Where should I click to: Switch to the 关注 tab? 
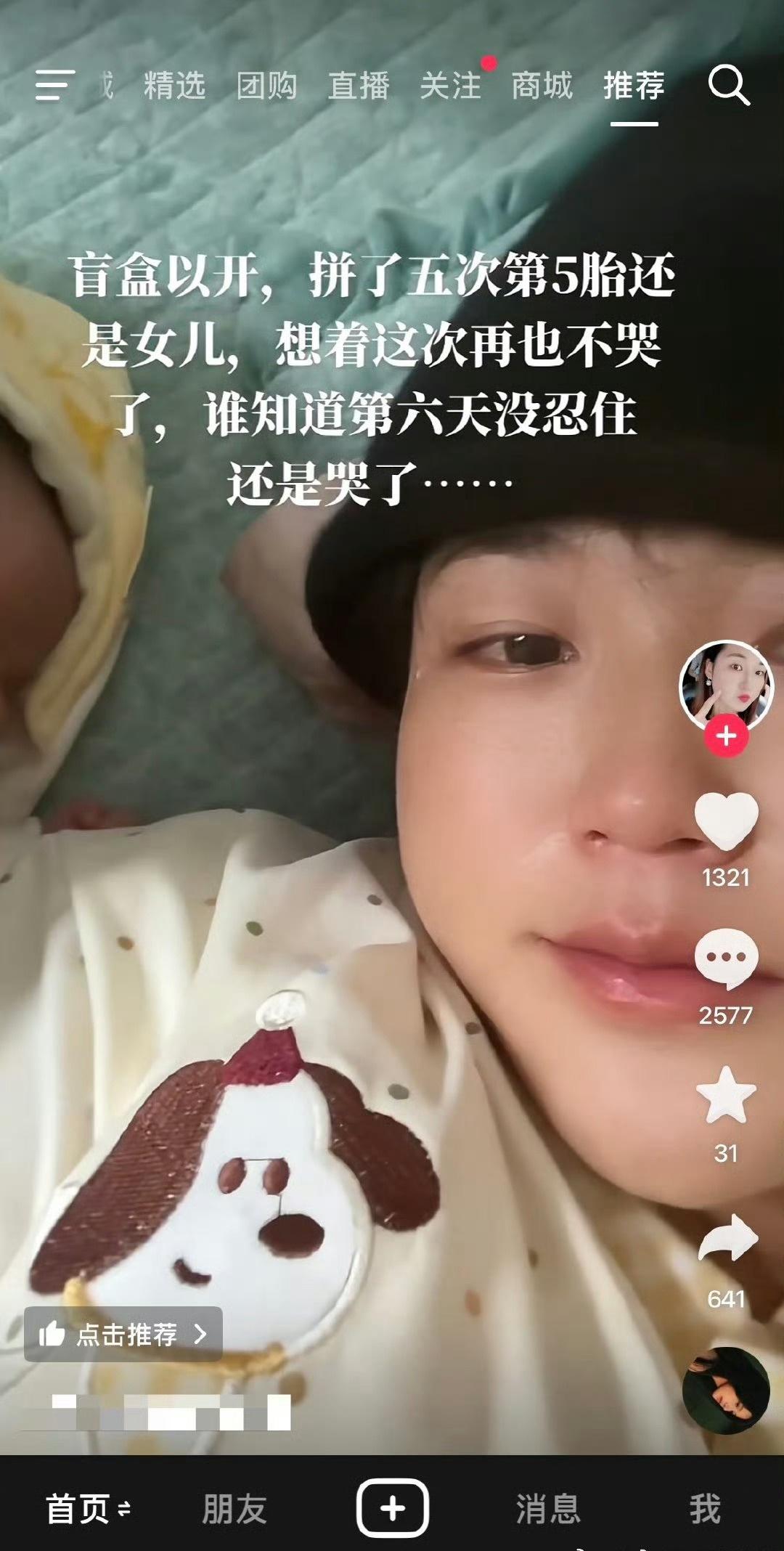point(450,86)
